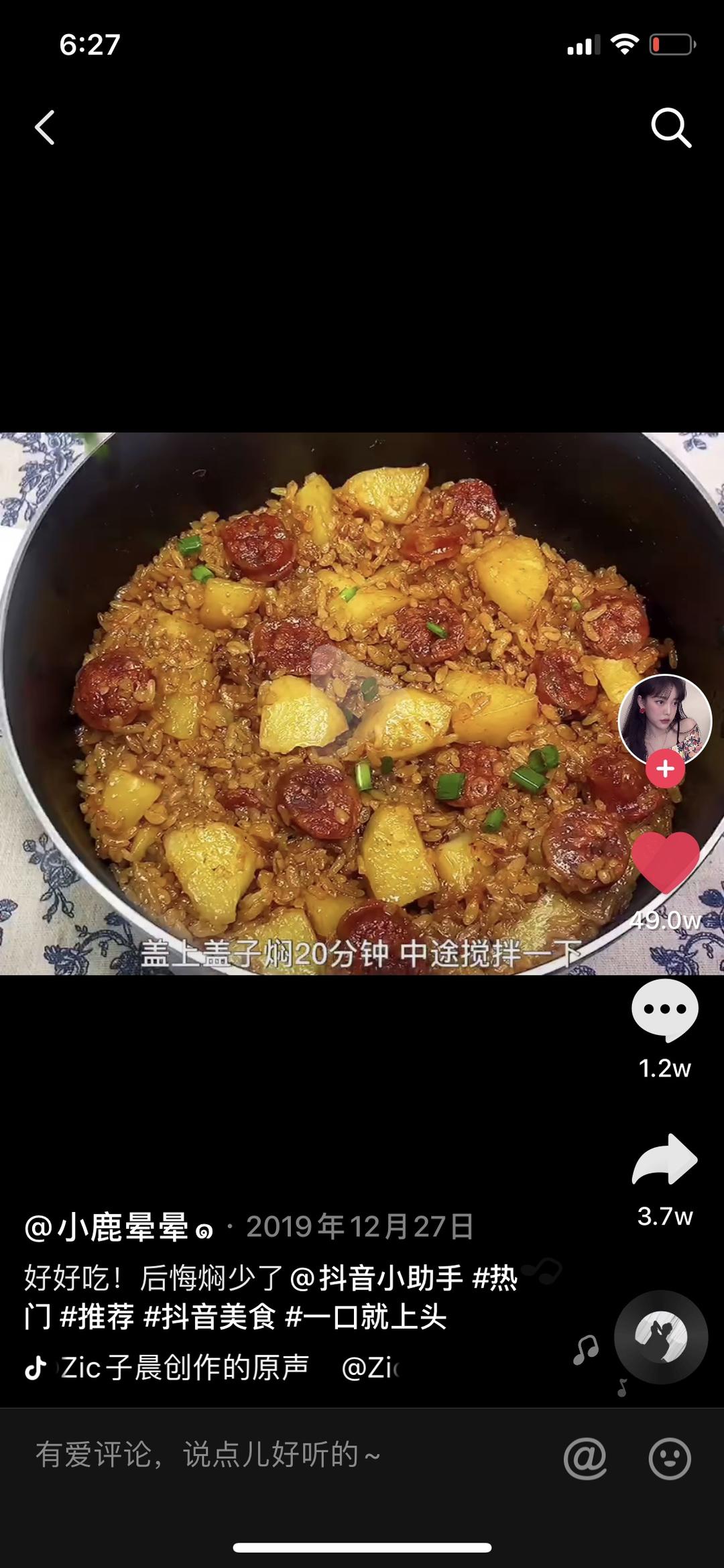
Task: Open the search magnifier icon
Action: [671, 127]
